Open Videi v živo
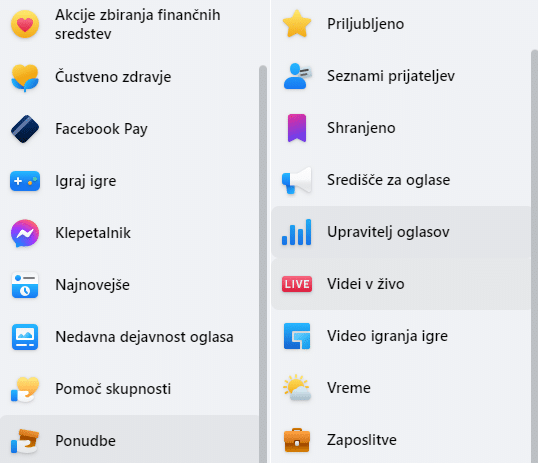 (401, 284)
